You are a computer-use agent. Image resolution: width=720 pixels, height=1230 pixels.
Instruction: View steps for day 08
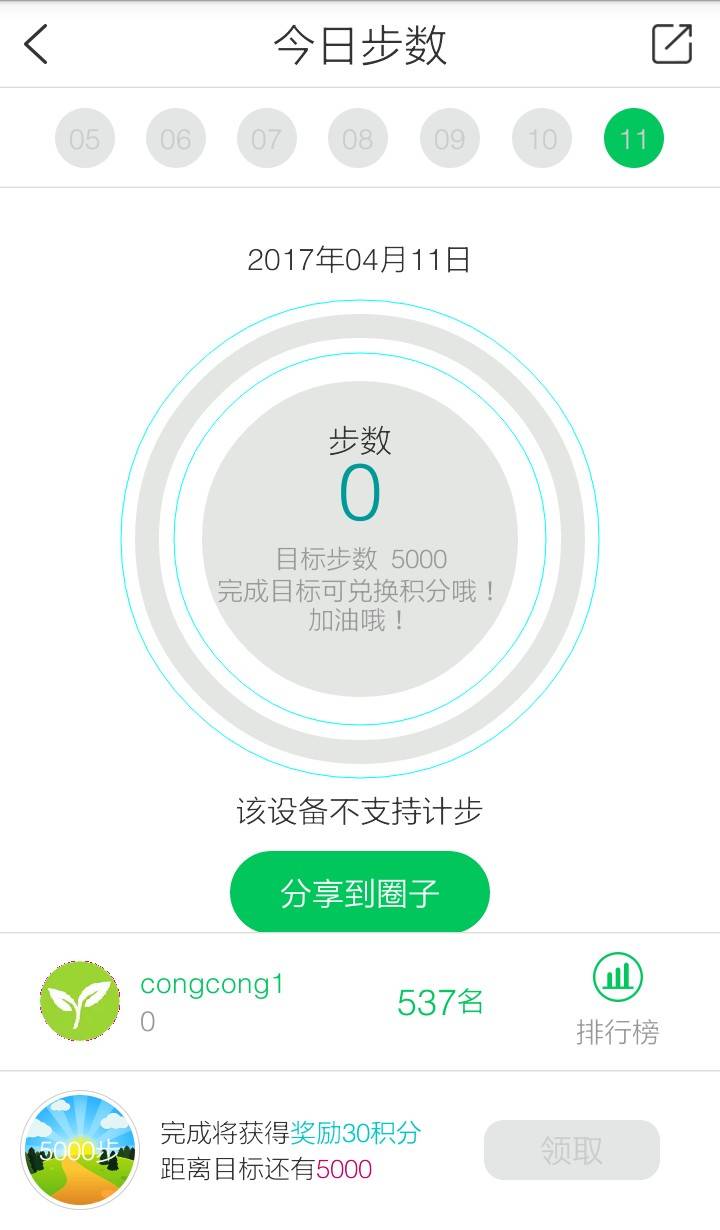click(x=358, y=138)
